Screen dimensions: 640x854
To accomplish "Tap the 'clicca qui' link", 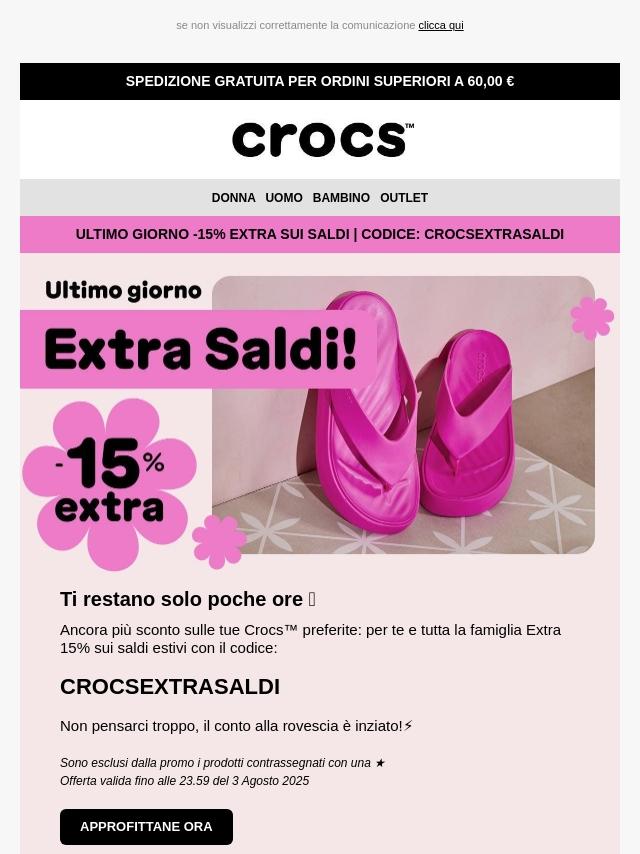I will coord(440,25).
